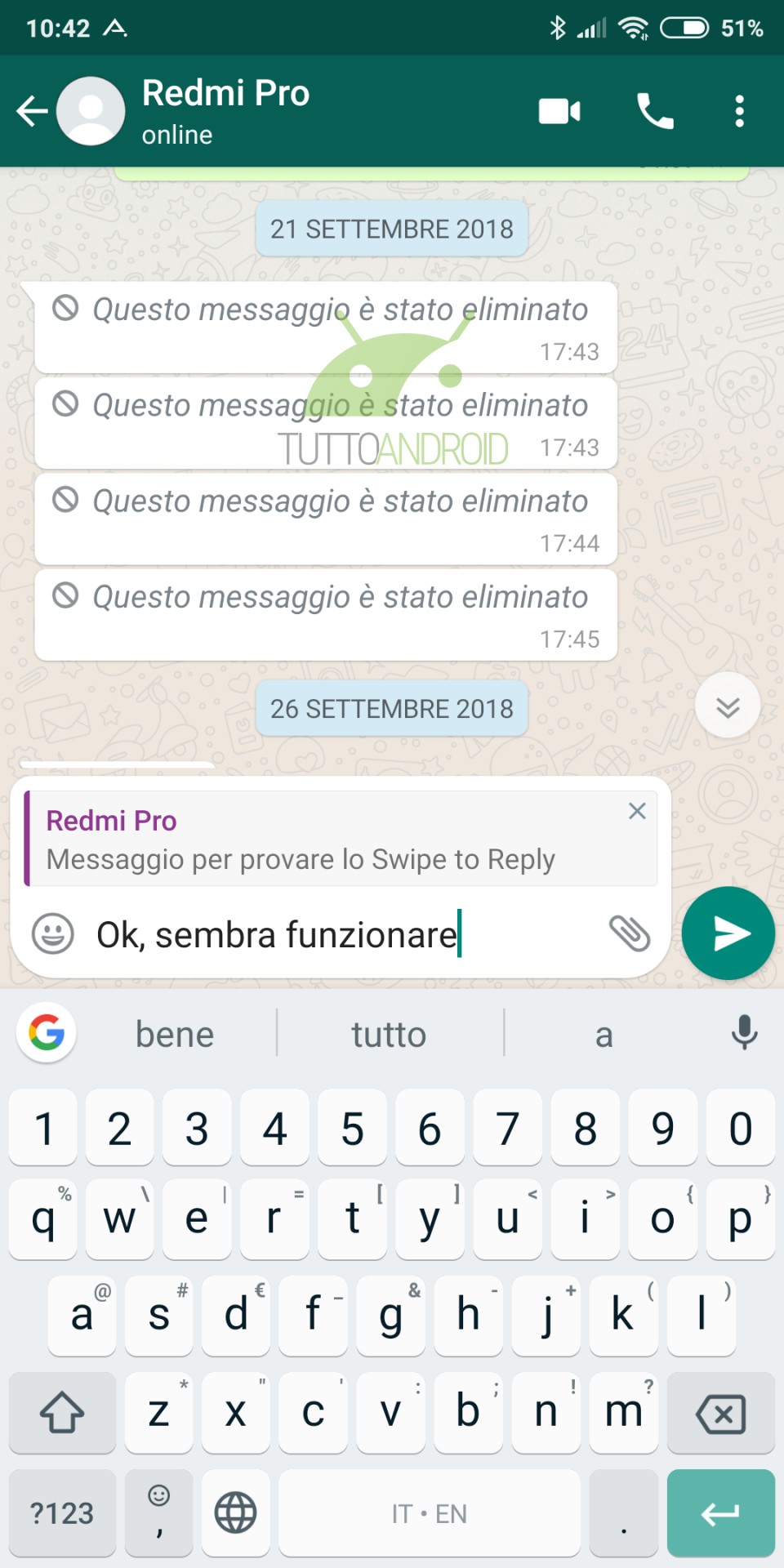Jump to the latest messages
This screenshot has width=784, height=1568.
click(x=727, y=706)
